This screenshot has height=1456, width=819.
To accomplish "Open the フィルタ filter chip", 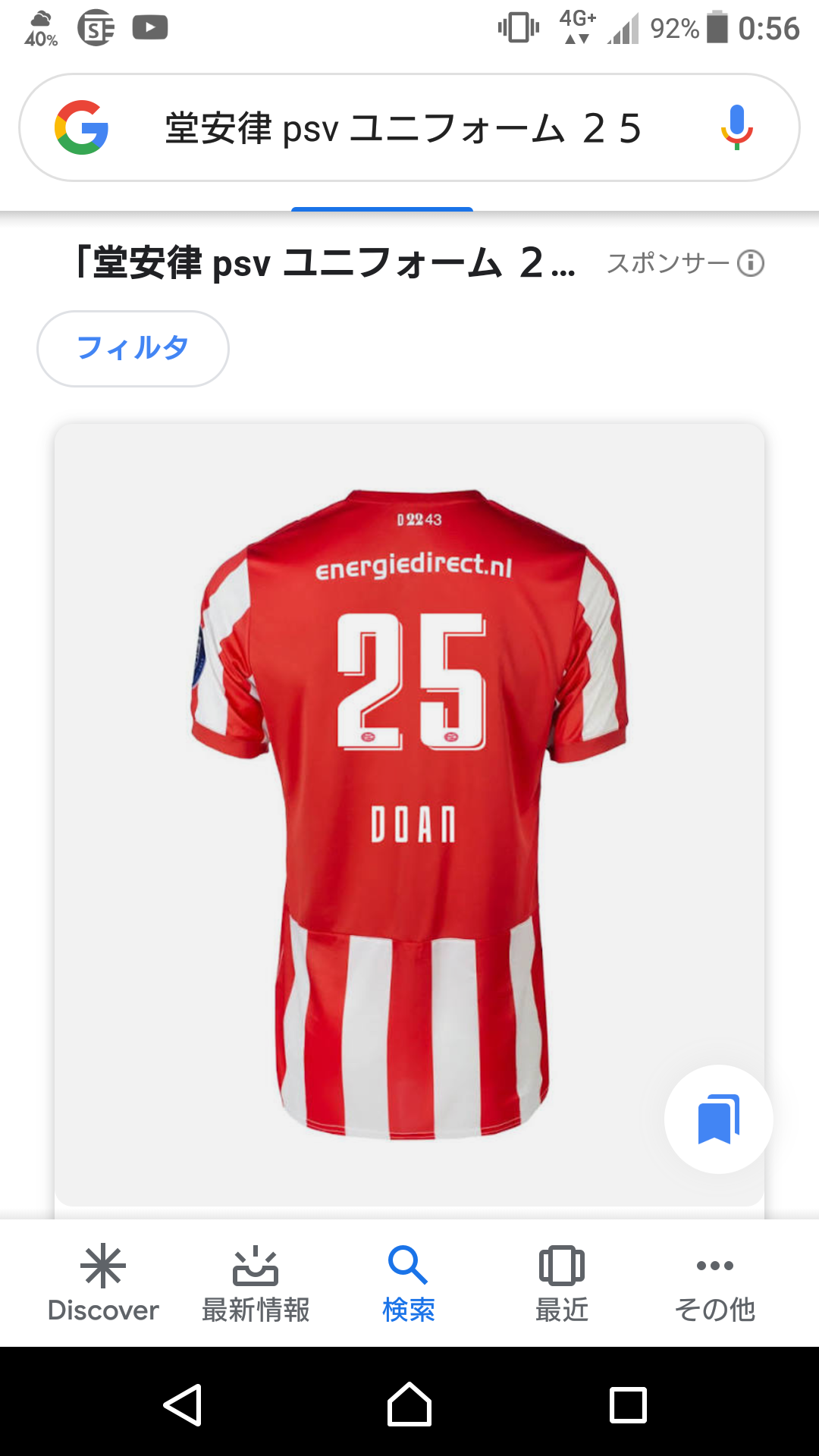I will point(133,349).
